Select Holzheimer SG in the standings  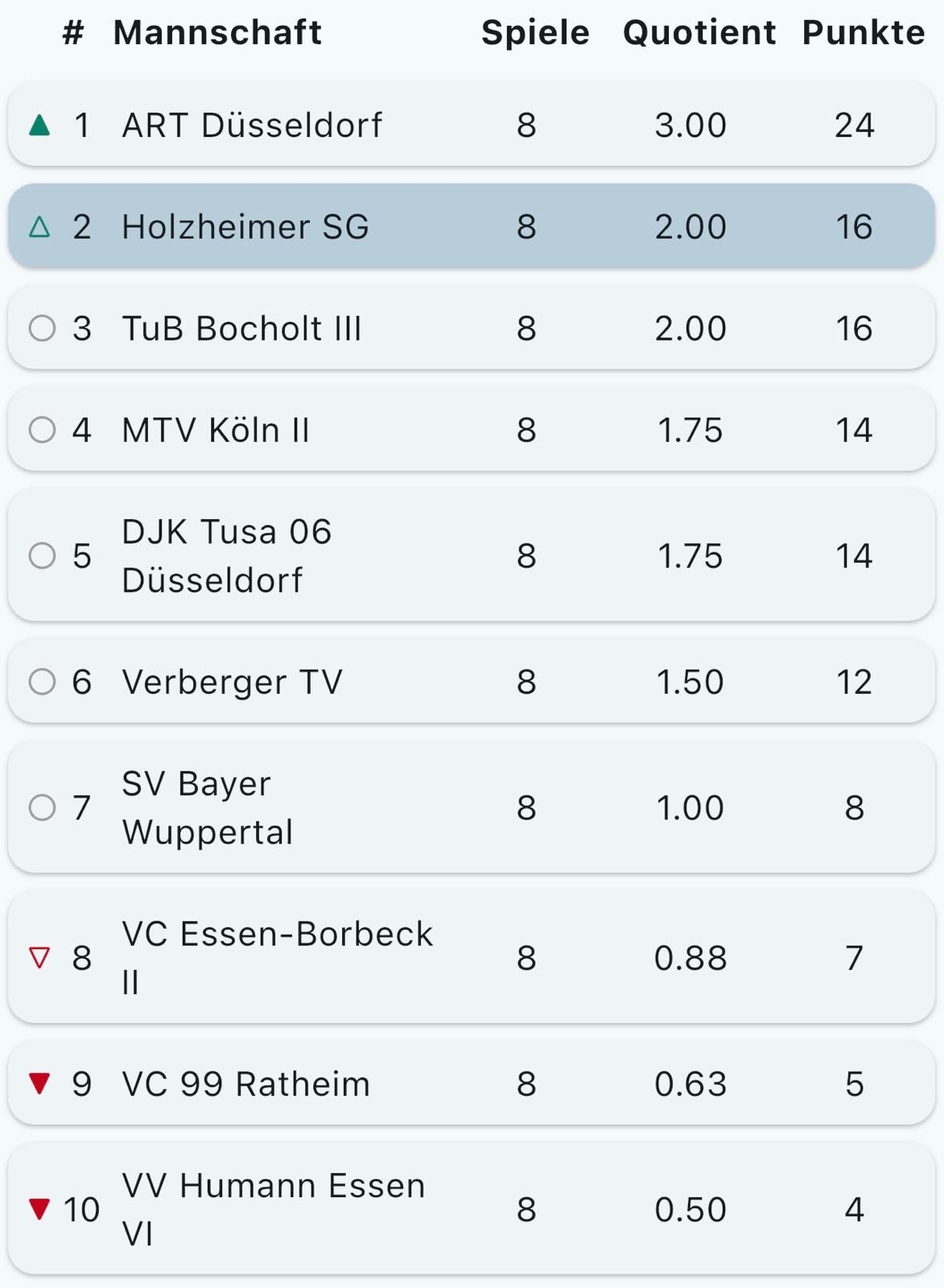245,227
